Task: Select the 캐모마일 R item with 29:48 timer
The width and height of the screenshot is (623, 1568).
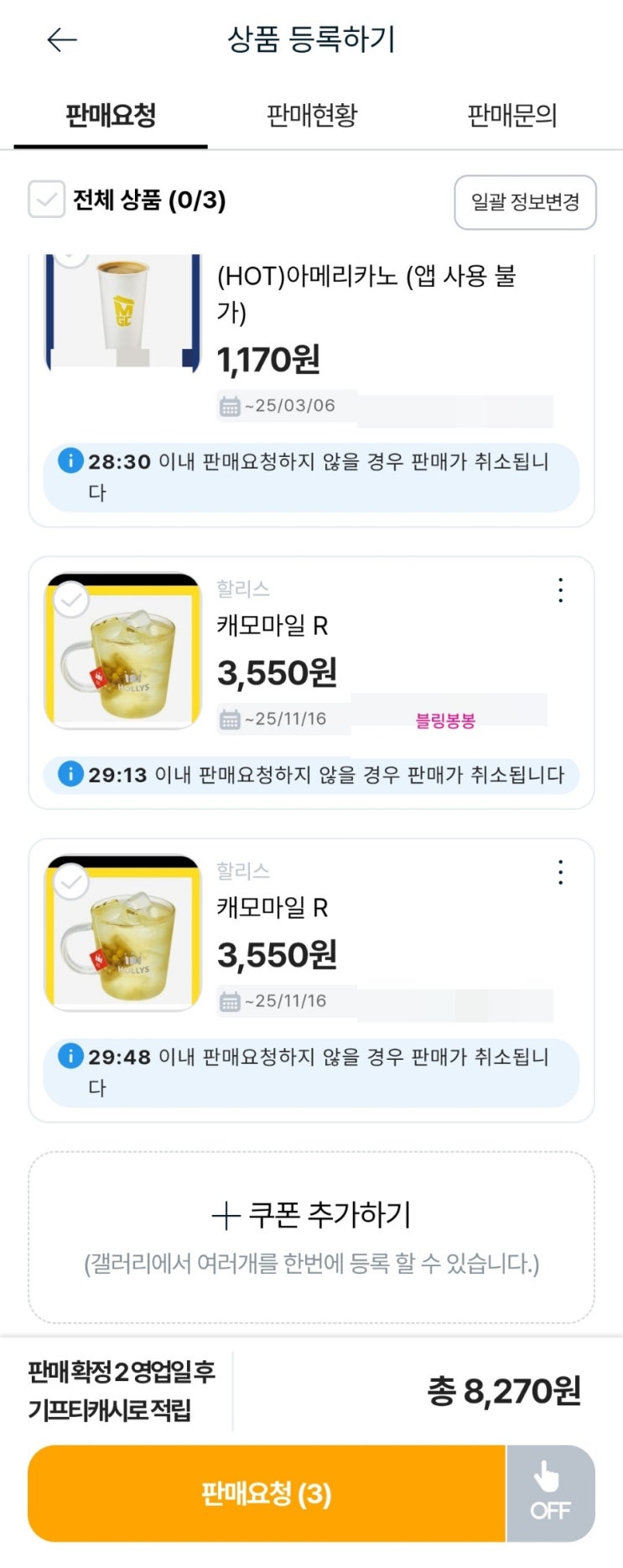Action: tap(72, 881)
